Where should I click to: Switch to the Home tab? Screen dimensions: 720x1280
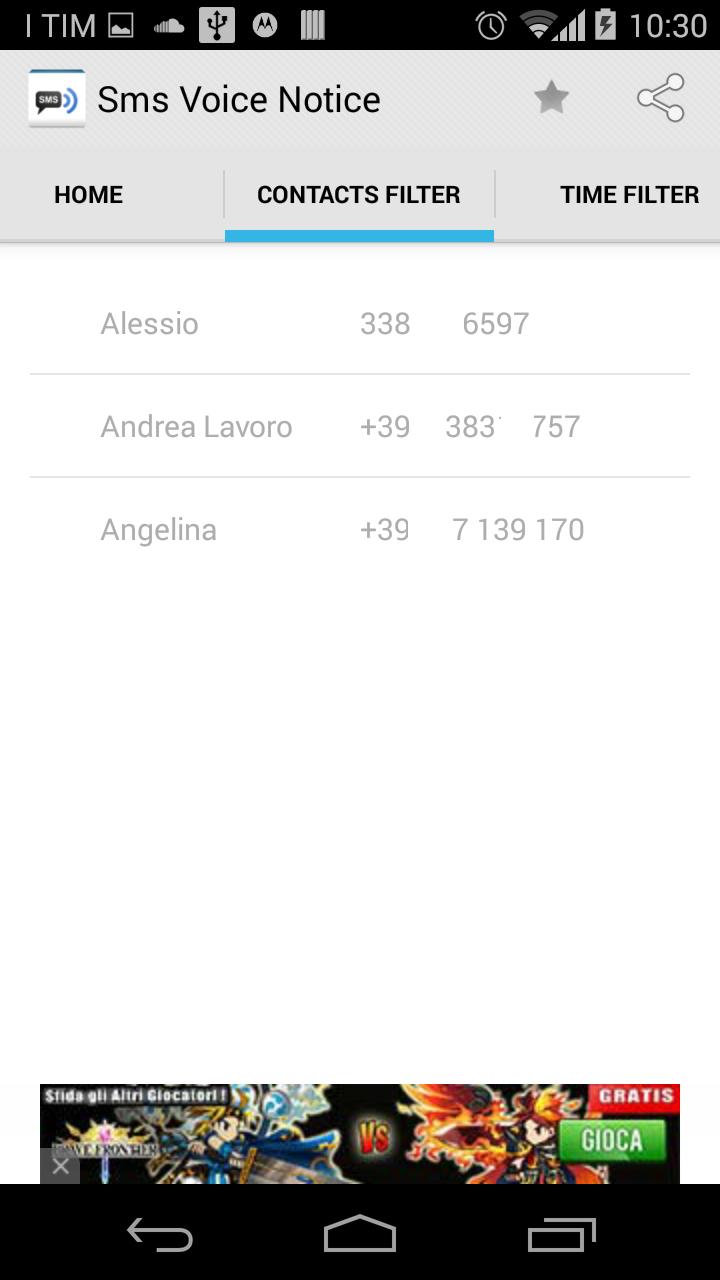click(89, 195)
